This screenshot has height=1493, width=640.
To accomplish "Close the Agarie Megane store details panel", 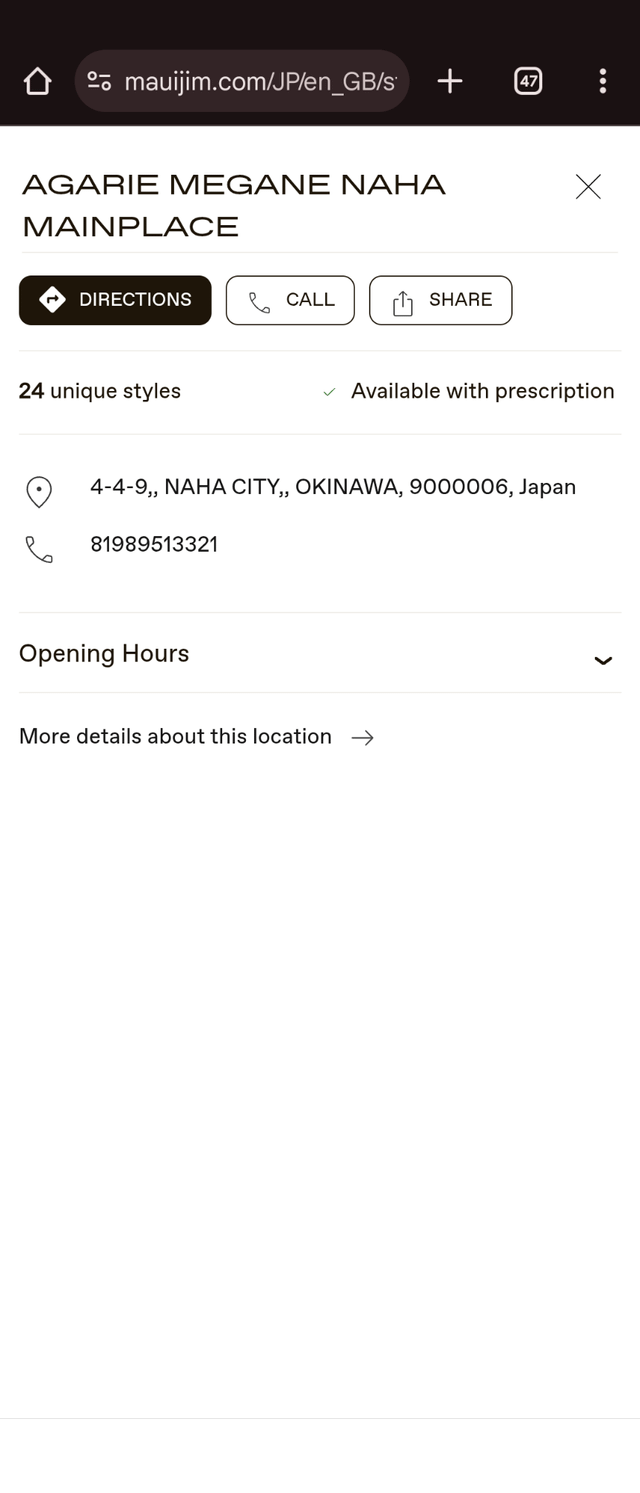I will [588, 187].
